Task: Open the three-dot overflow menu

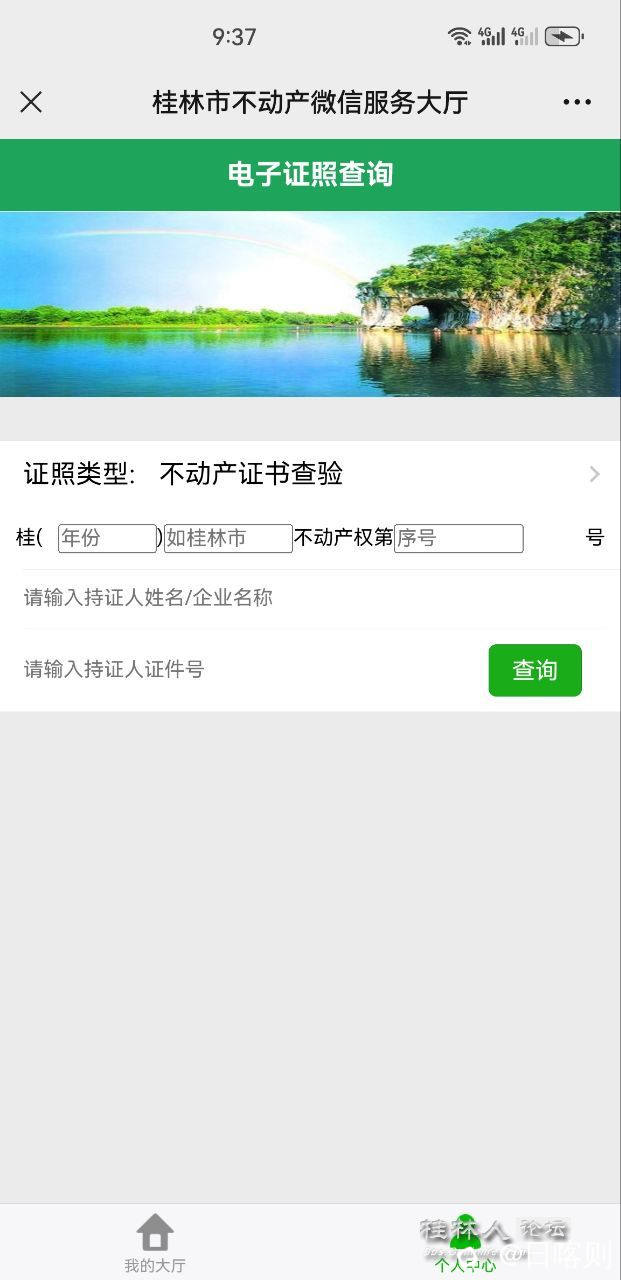Action: [577, 102]
